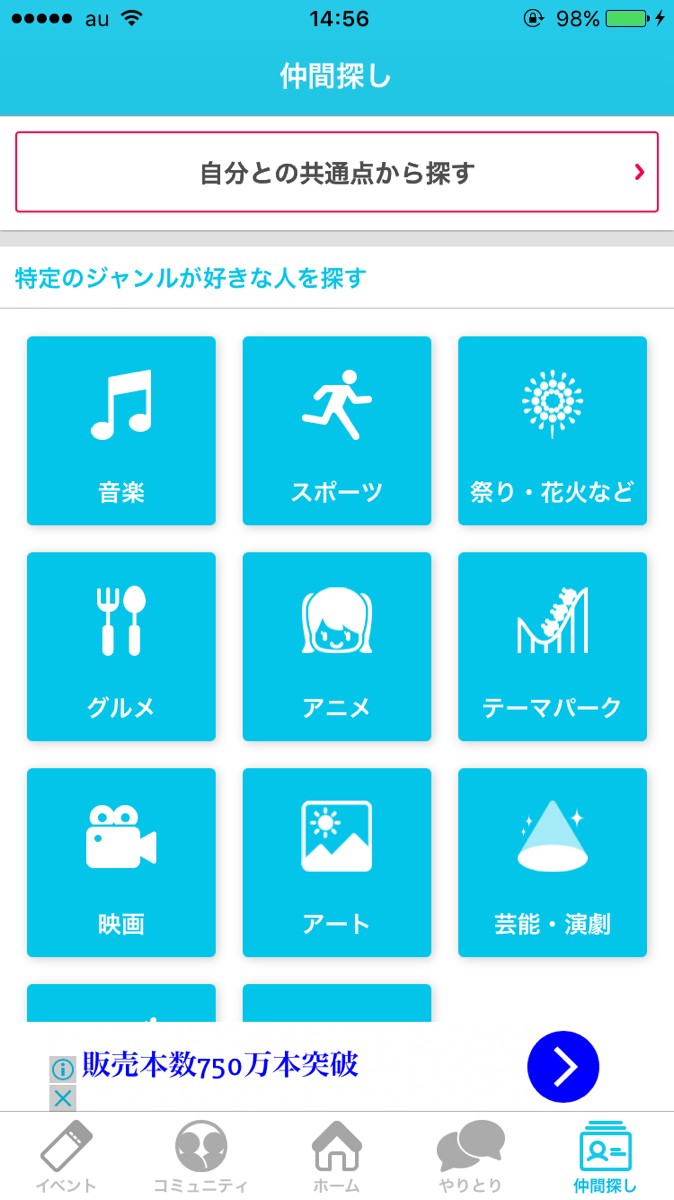Open the 映画 genre tile
Viewport: 674px width, 1200px height.
[x=121, y=863]
